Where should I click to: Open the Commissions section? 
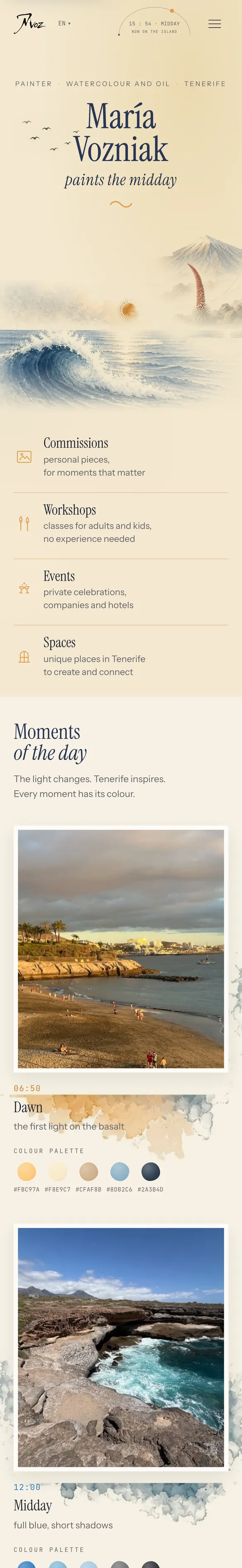(x=121, y=457)
